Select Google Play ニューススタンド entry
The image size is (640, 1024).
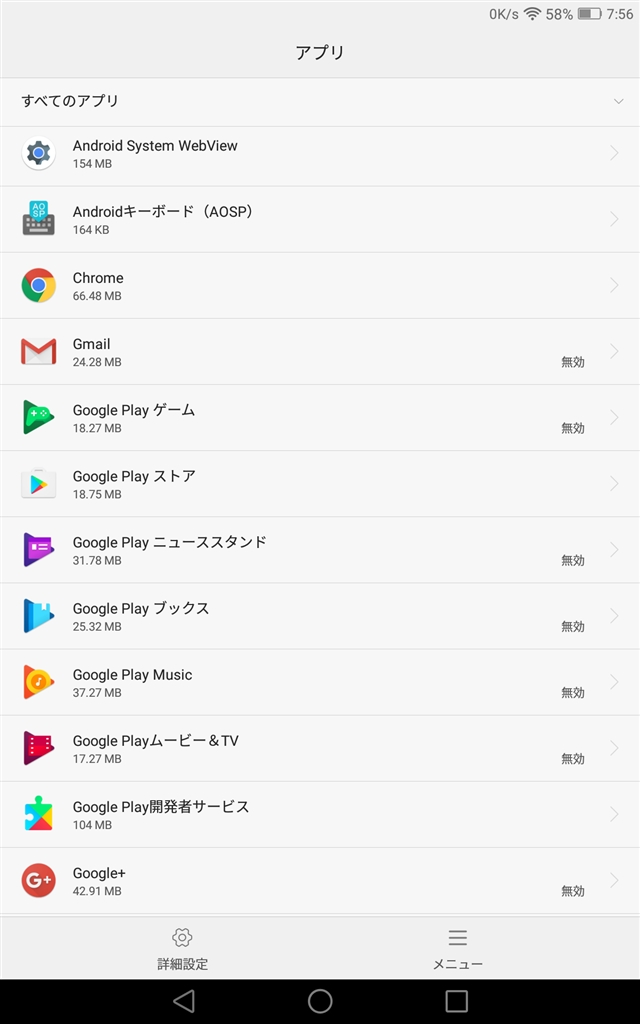pos(320,550)
